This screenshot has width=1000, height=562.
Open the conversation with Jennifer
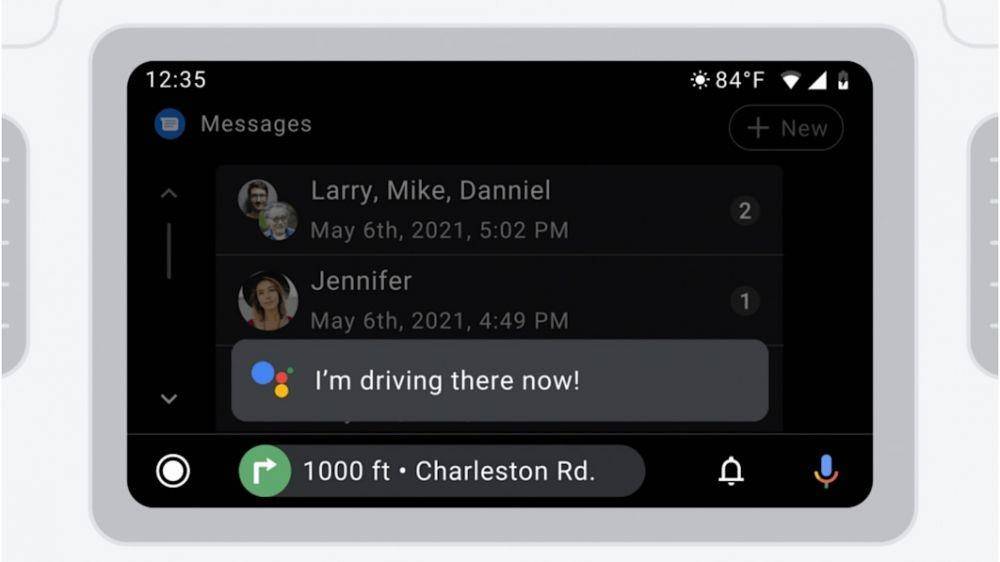pyautogui.click(x=498, y=300)
